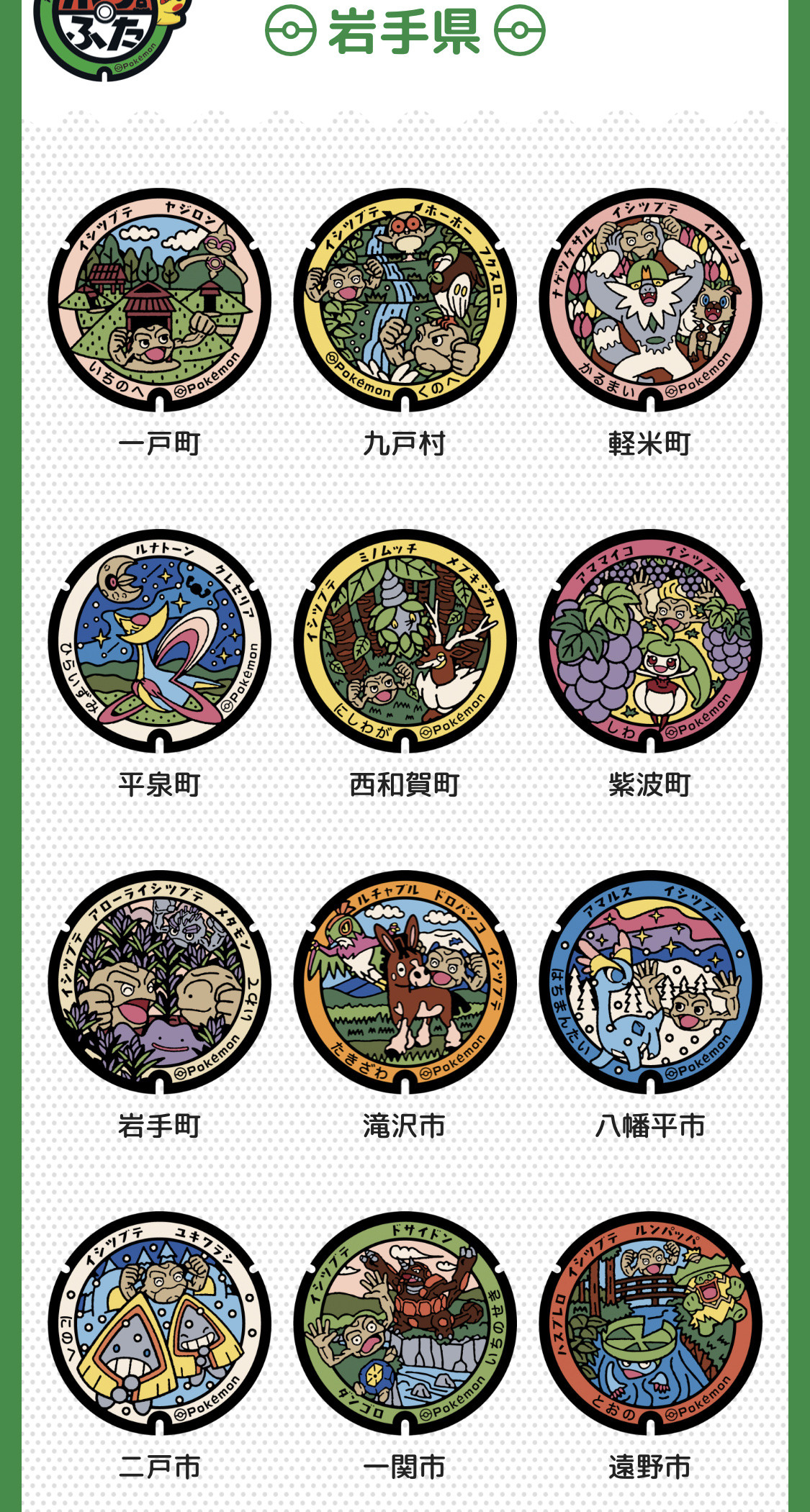810x1512 pixels.
Task: Open the 一戸町 manhole cover tile
Action: click(159, 300)
